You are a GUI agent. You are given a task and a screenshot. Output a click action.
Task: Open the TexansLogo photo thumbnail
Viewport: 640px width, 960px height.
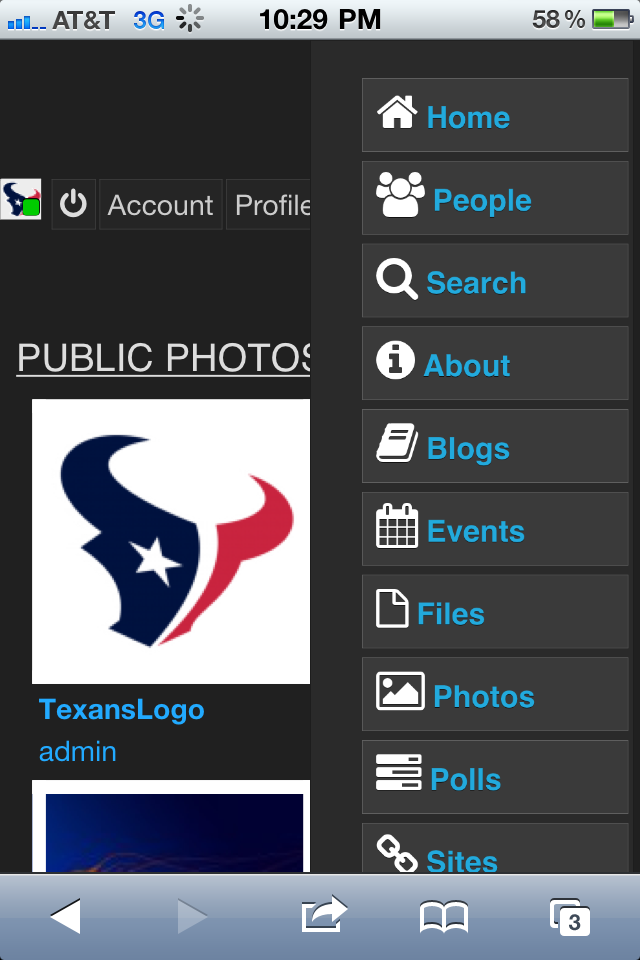click(171, 541)
